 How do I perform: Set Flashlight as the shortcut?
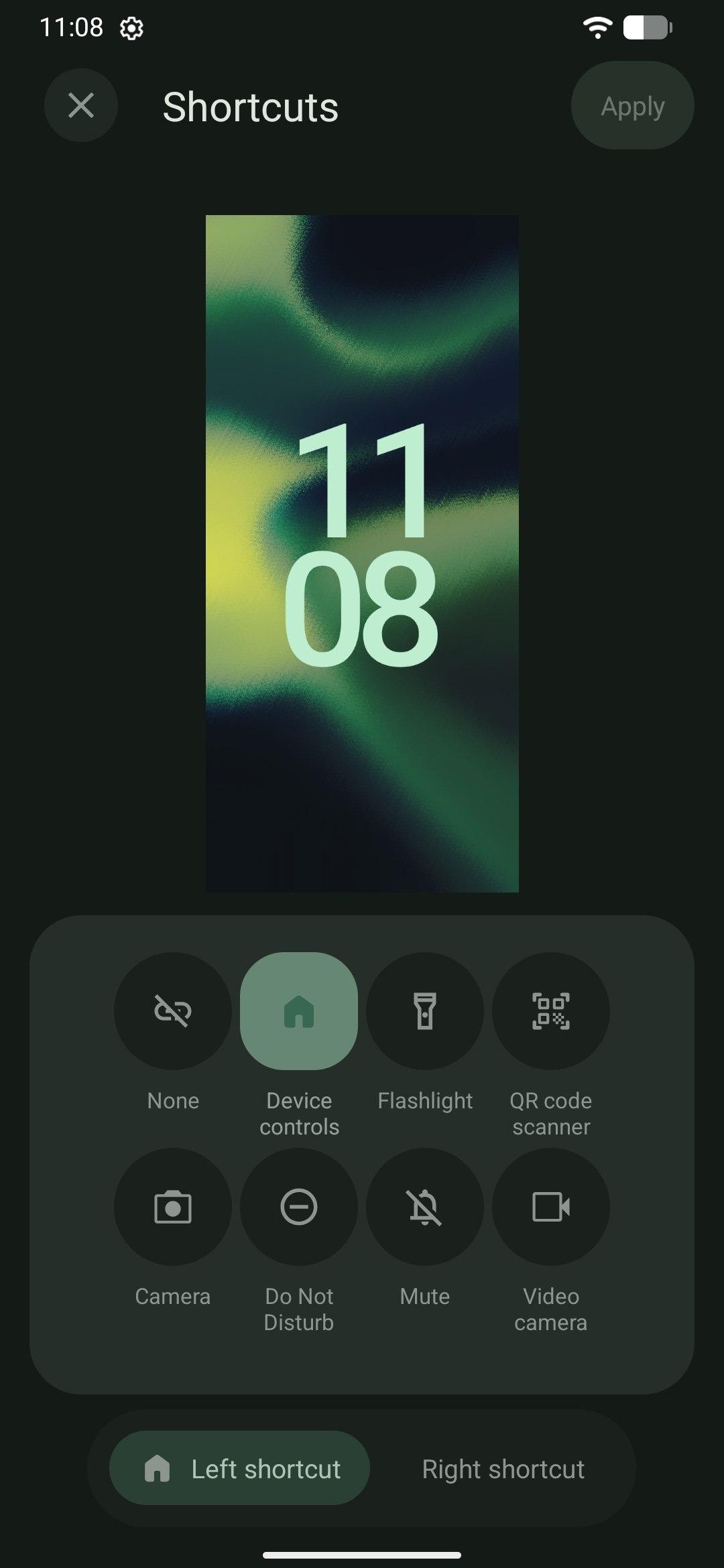click(x=425, y=1010)
